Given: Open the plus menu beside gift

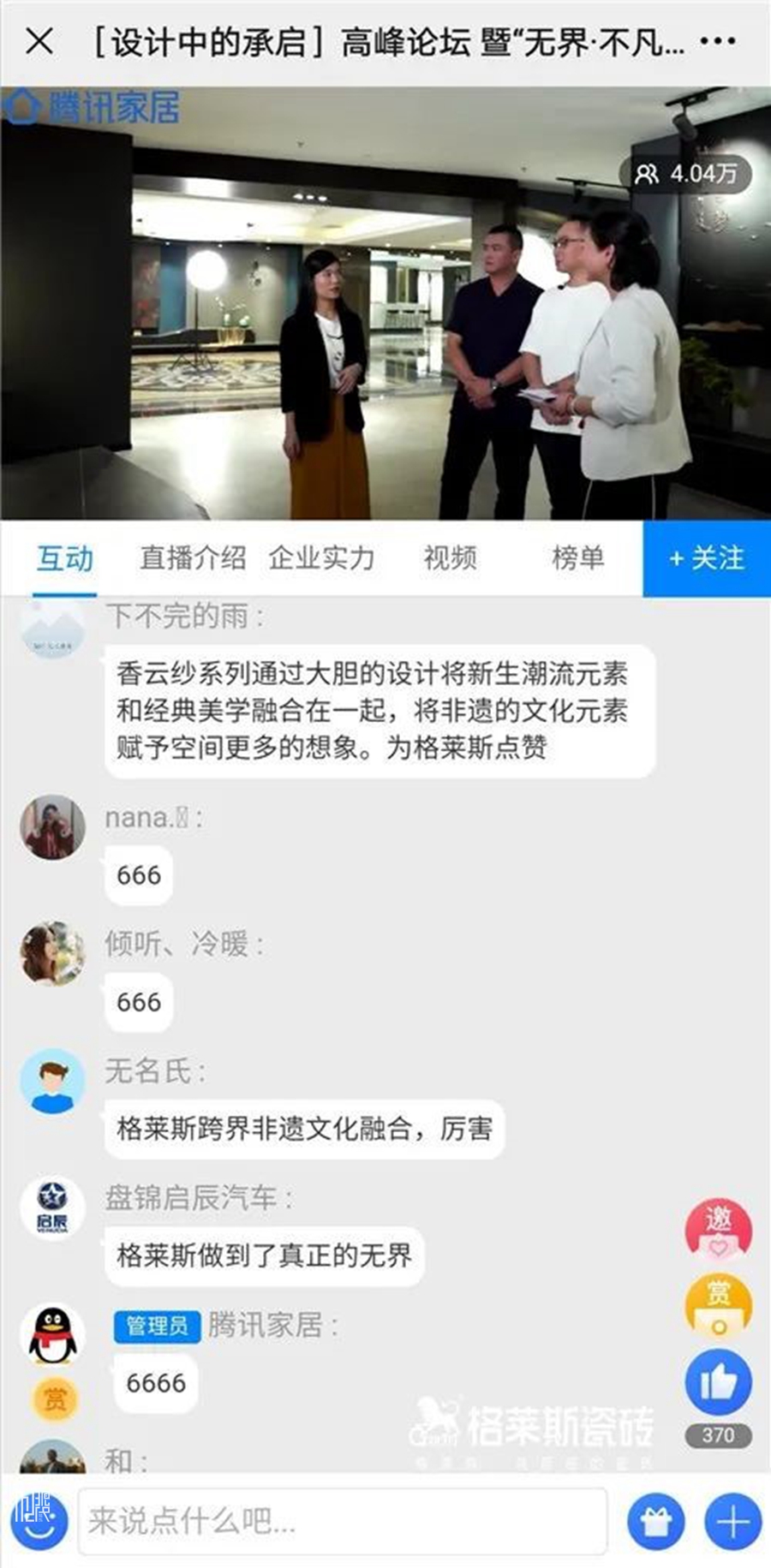Looking at the screenshot, I should (732, 1521).
